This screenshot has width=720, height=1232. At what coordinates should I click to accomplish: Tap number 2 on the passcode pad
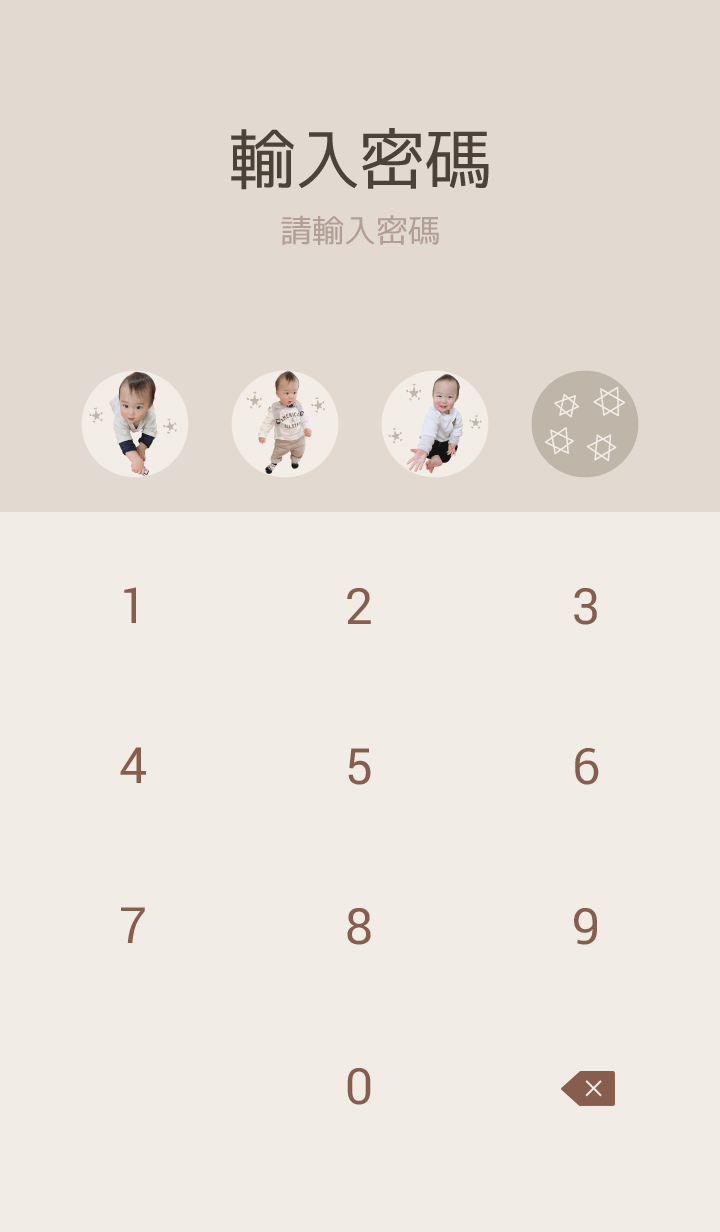tap(359, 607)
